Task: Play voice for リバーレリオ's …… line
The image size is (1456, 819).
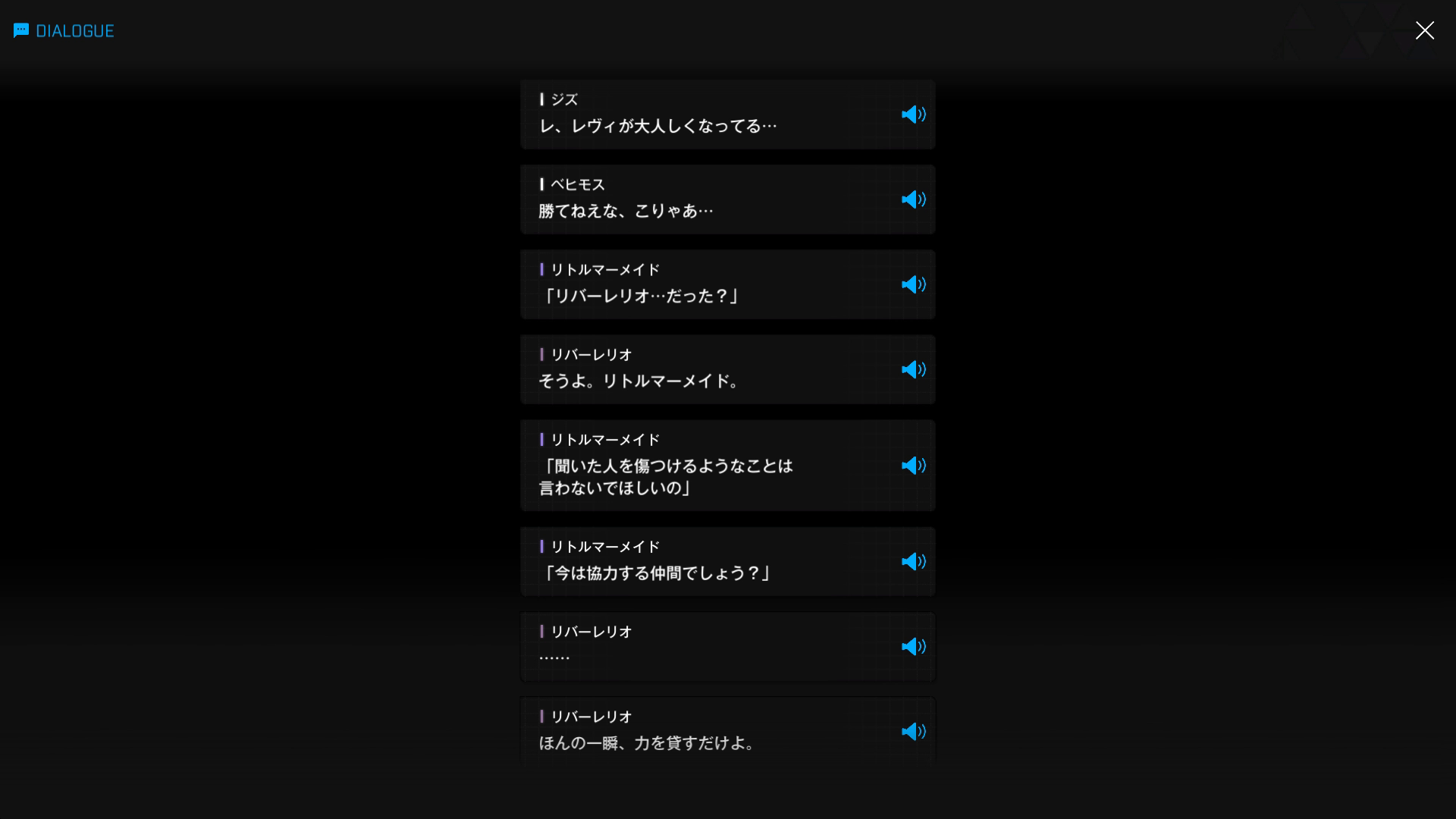Action: click(x=913, y=647)
